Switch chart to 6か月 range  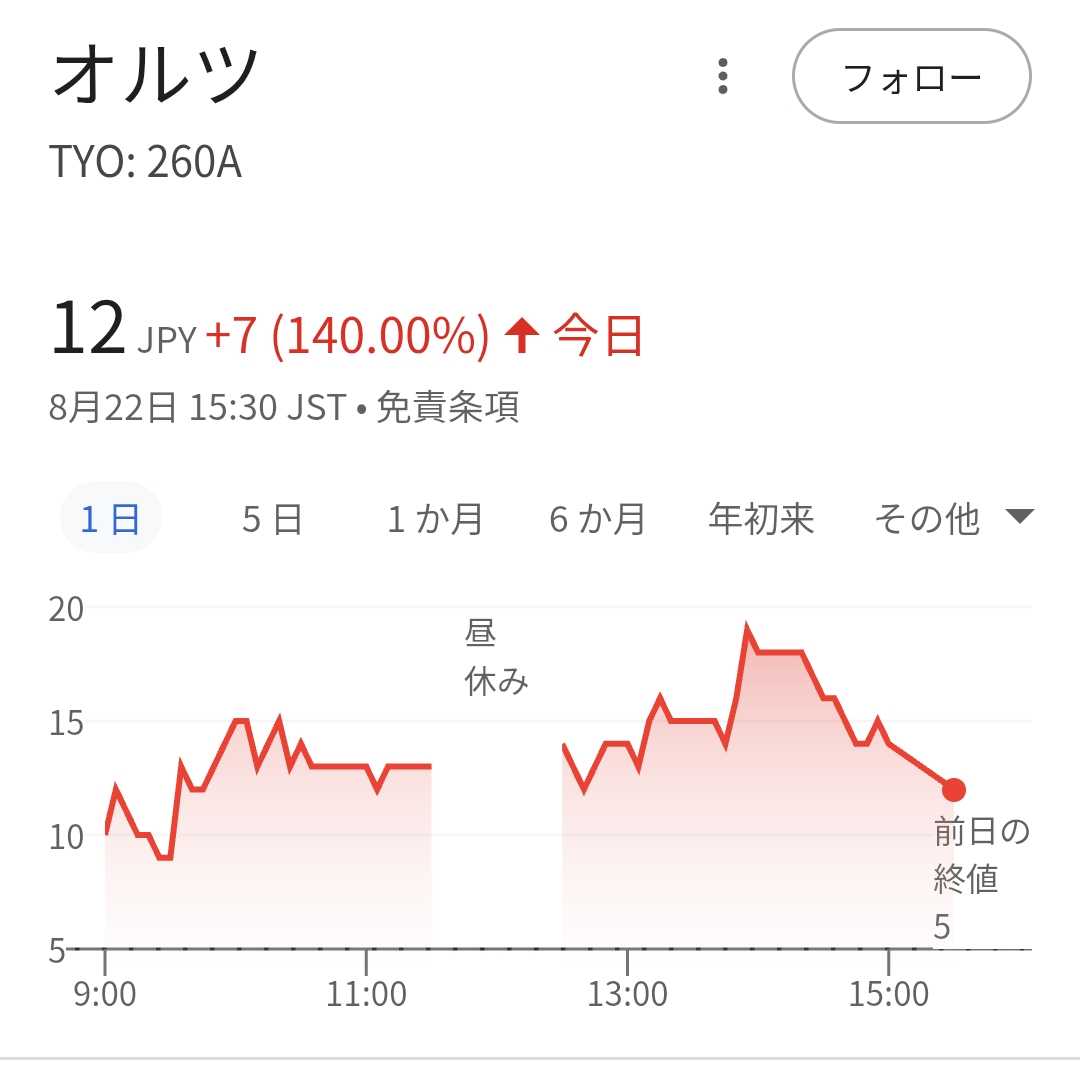597,519
